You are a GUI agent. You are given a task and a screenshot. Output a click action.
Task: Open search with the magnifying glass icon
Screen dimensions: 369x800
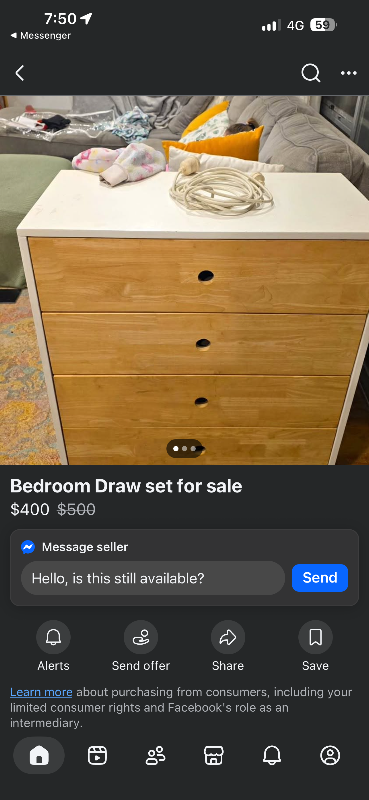(x=311, y=73)
